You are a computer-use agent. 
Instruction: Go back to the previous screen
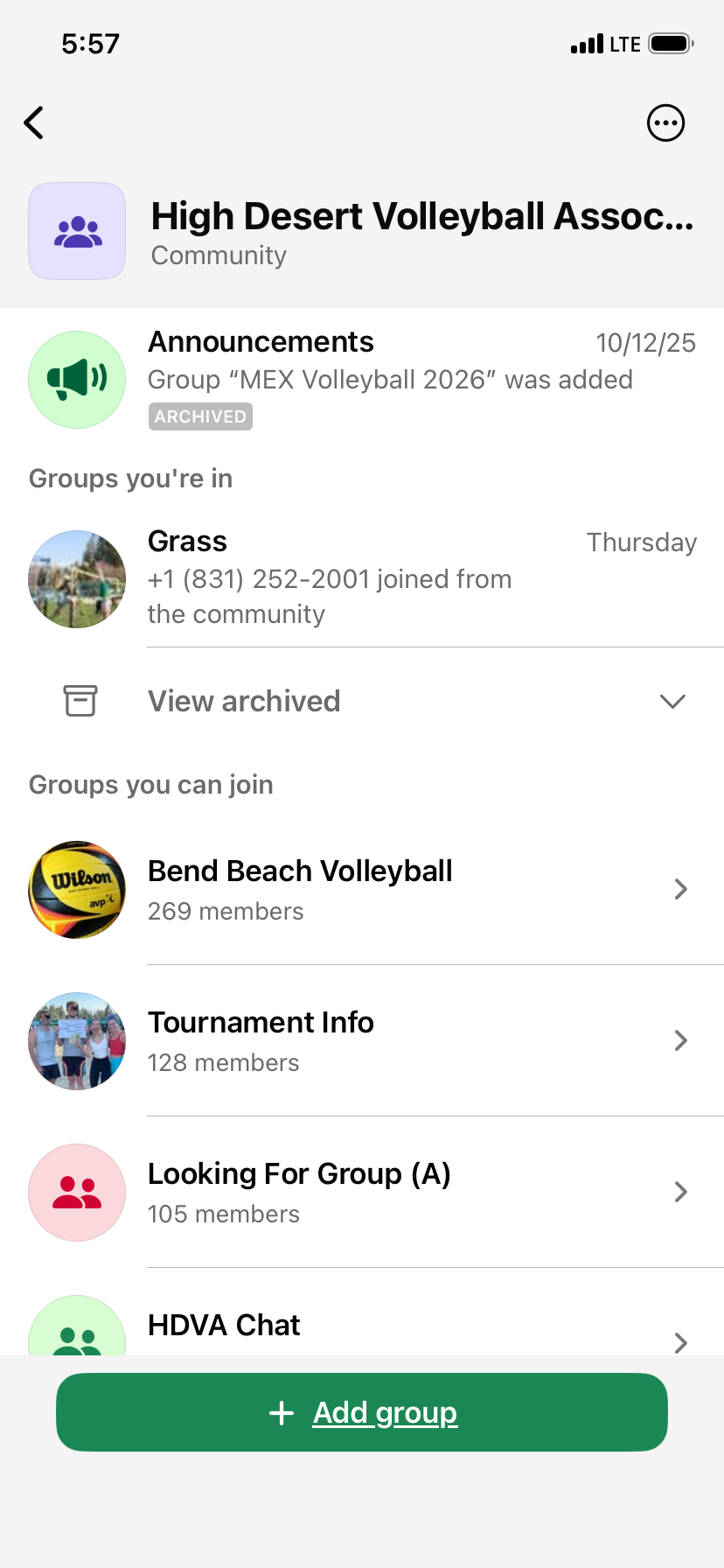[x=34, y=122]
